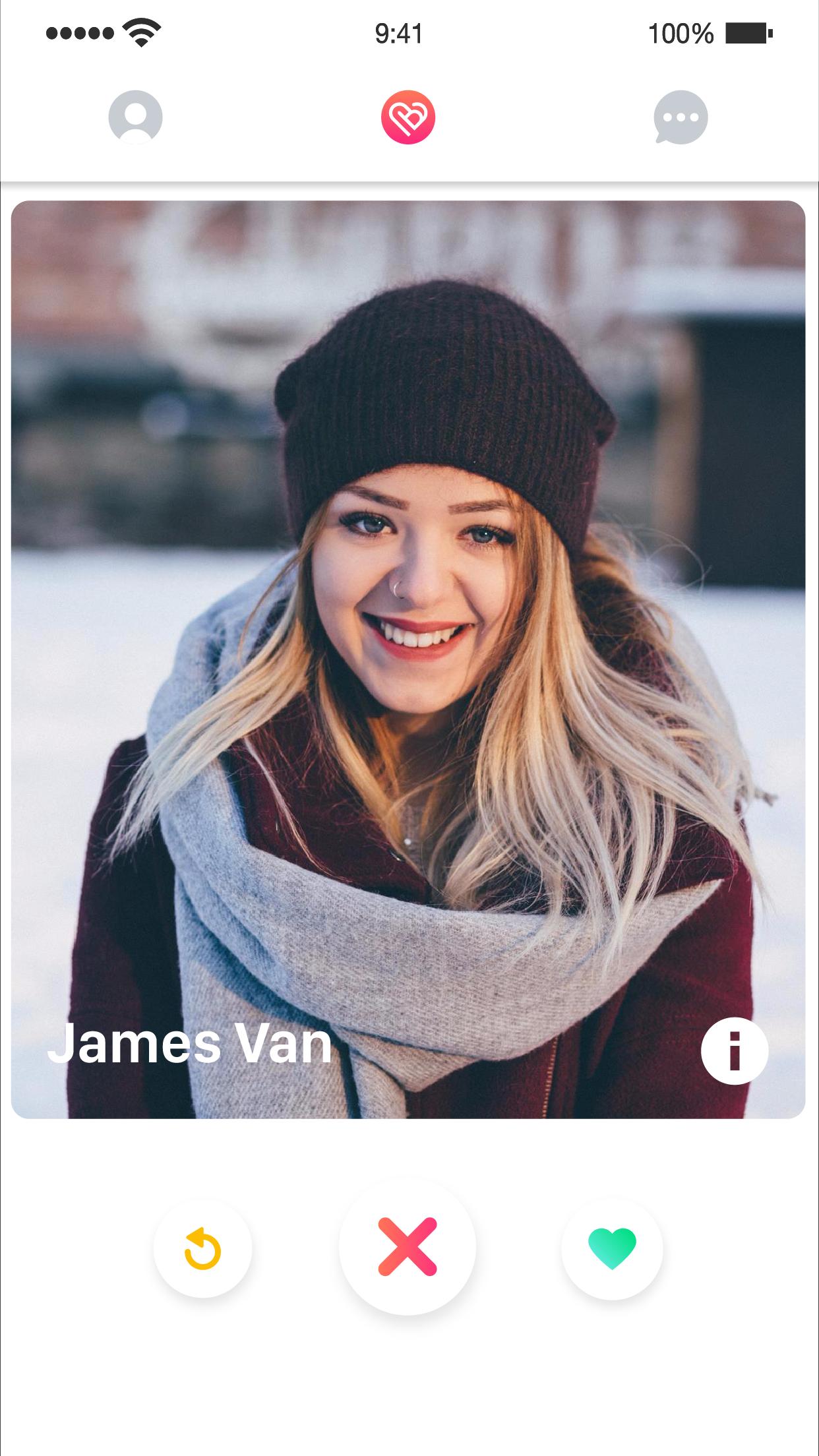
Task: Switch to the heart discovery tab
Action: point(408,117)
